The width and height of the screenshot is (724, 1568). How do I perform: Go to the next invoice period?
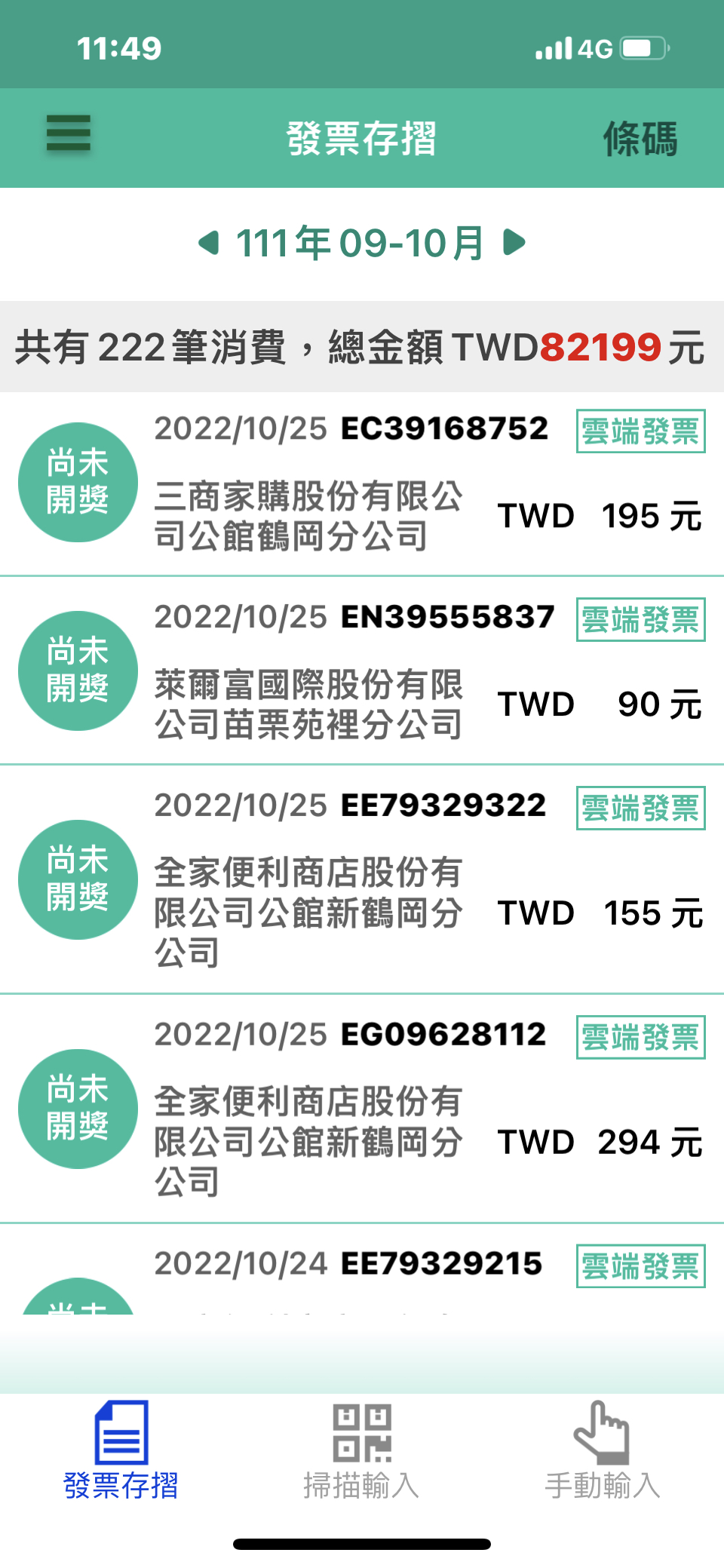coord(514,243)
